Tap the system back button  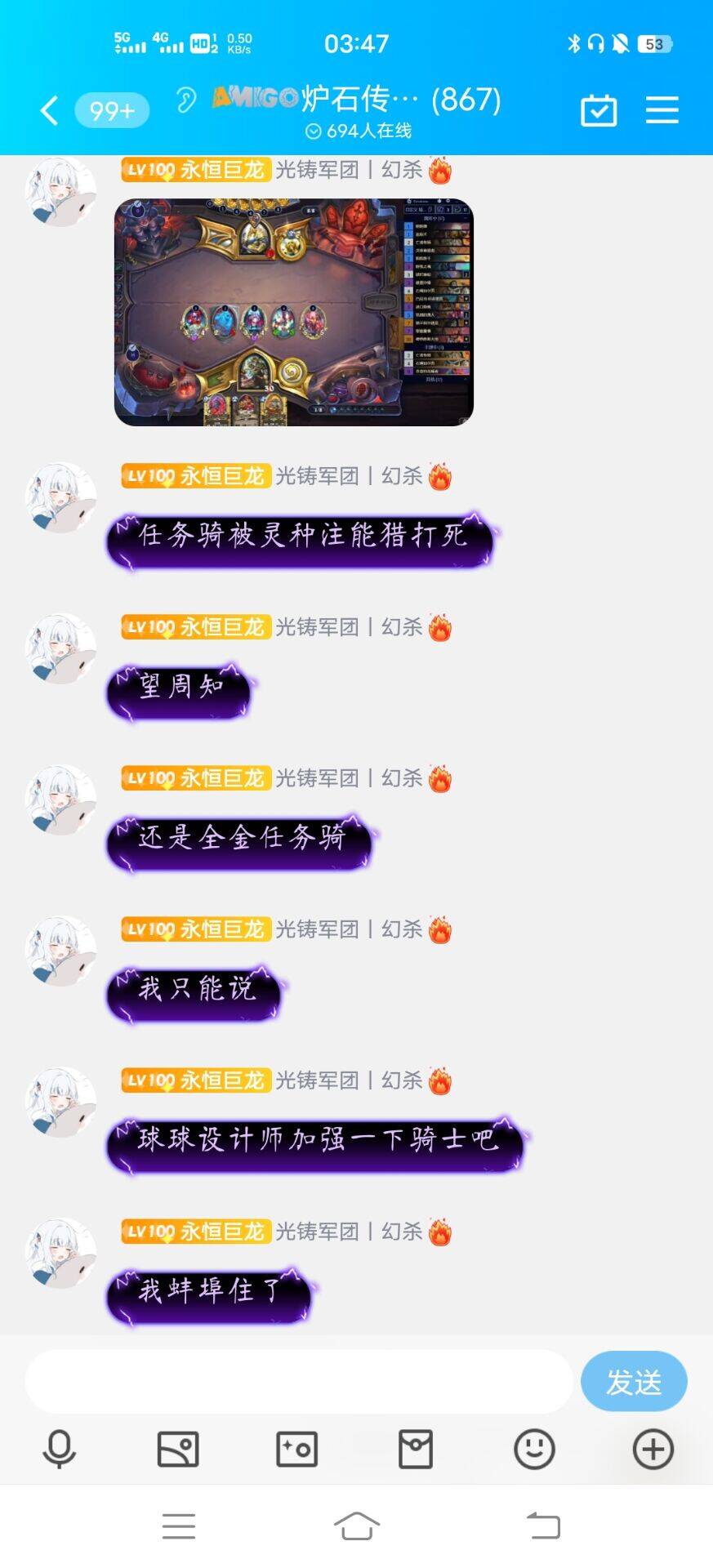[542, 1526]
